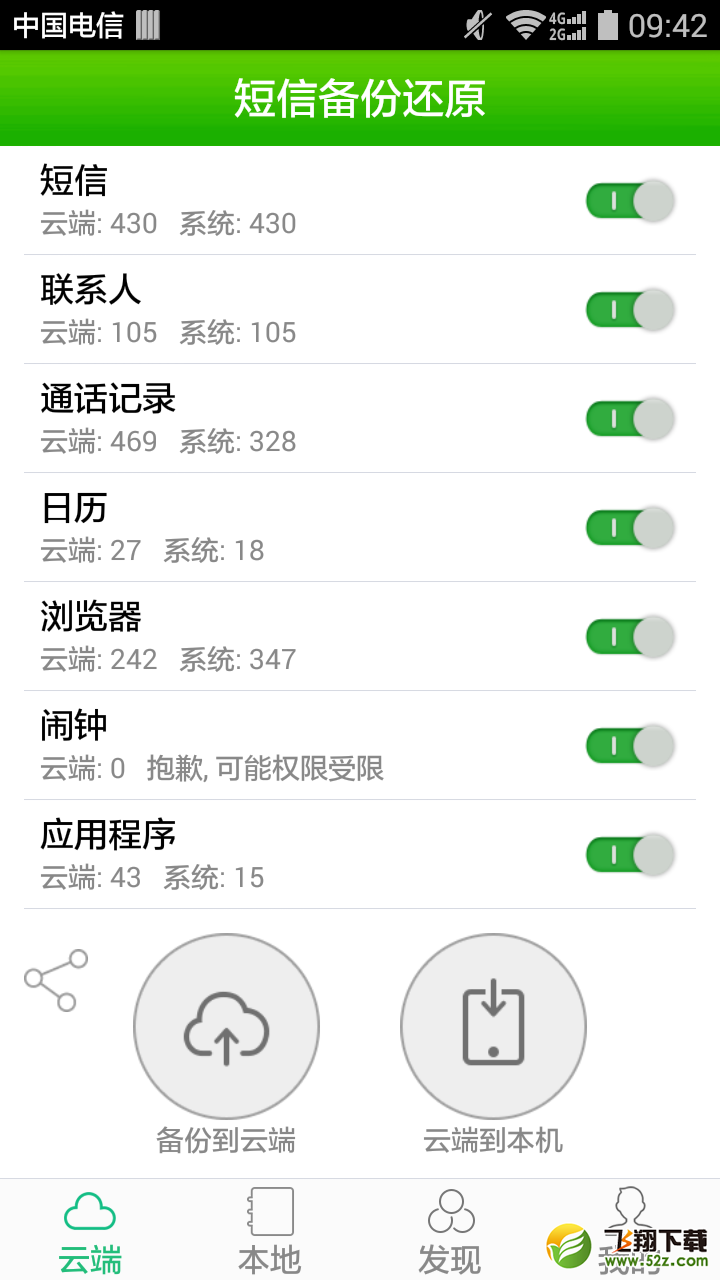Toggle the 短信 backup switch
Image resolution: width=720 pixels, height=1280 pixels.
click(x=630, y=201)
